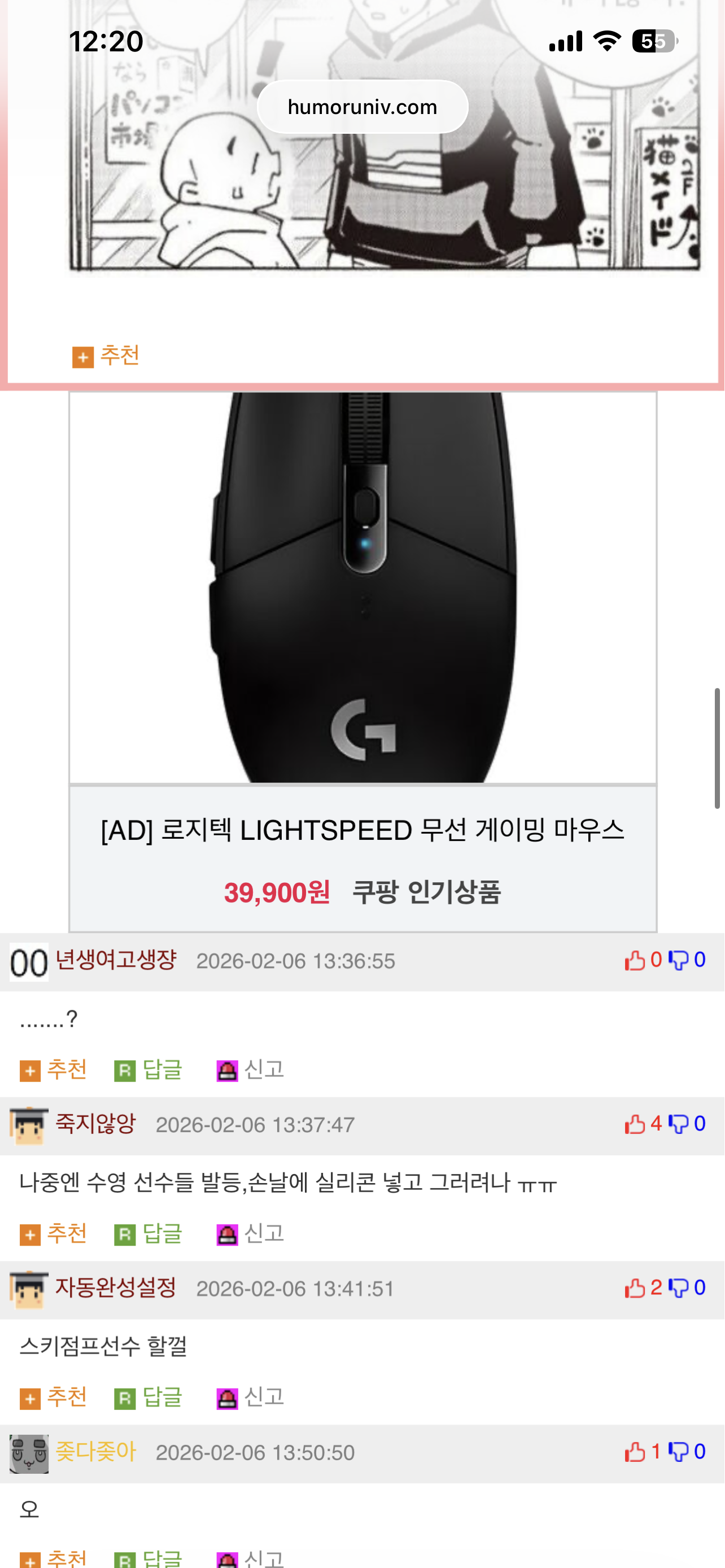The height and width of the screenshot is (1568, 725).
Task: Open 자동완성설정's profile name
Action: (116, 1287)
